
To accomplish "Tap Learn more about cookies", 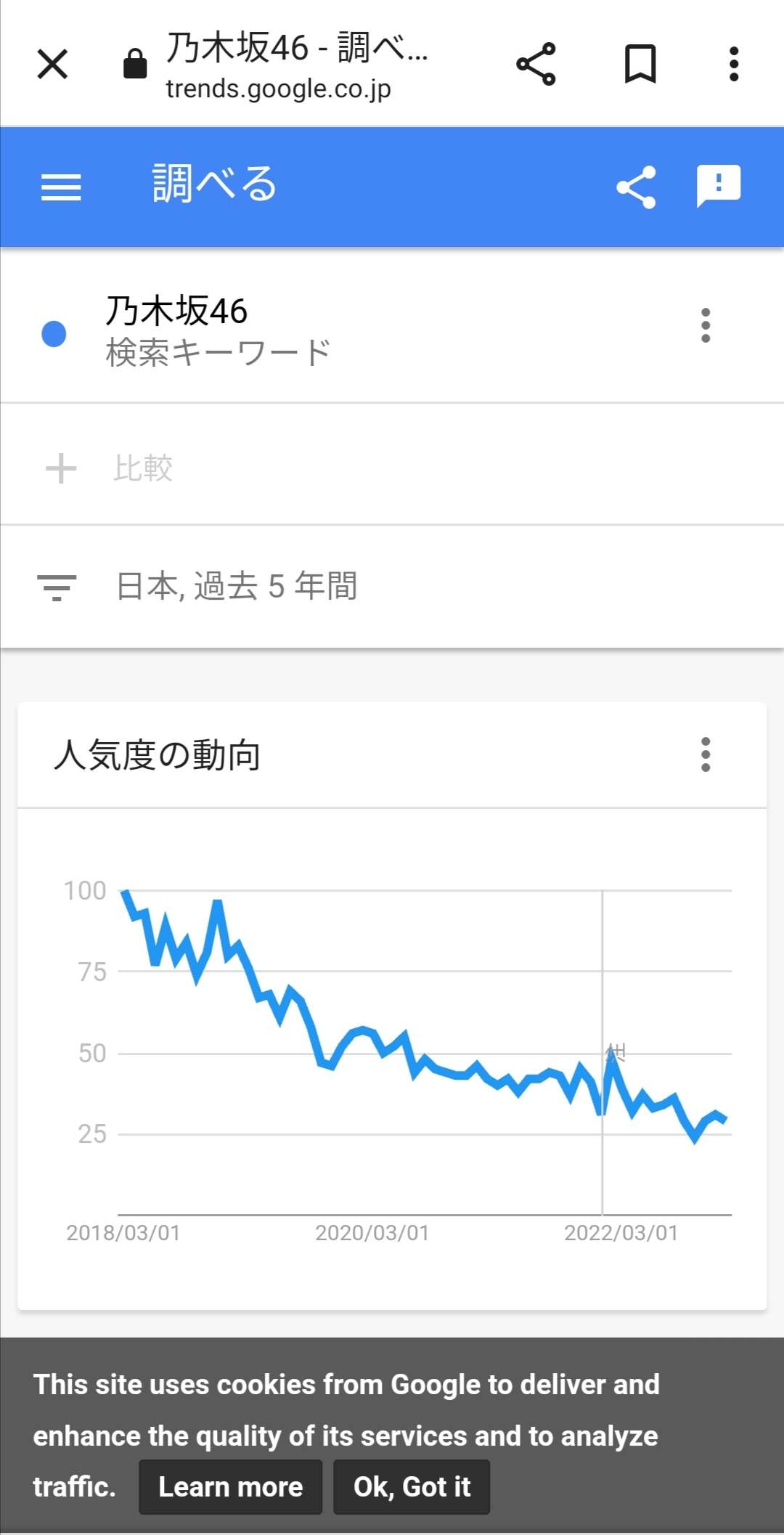I will click(230, 1487).
